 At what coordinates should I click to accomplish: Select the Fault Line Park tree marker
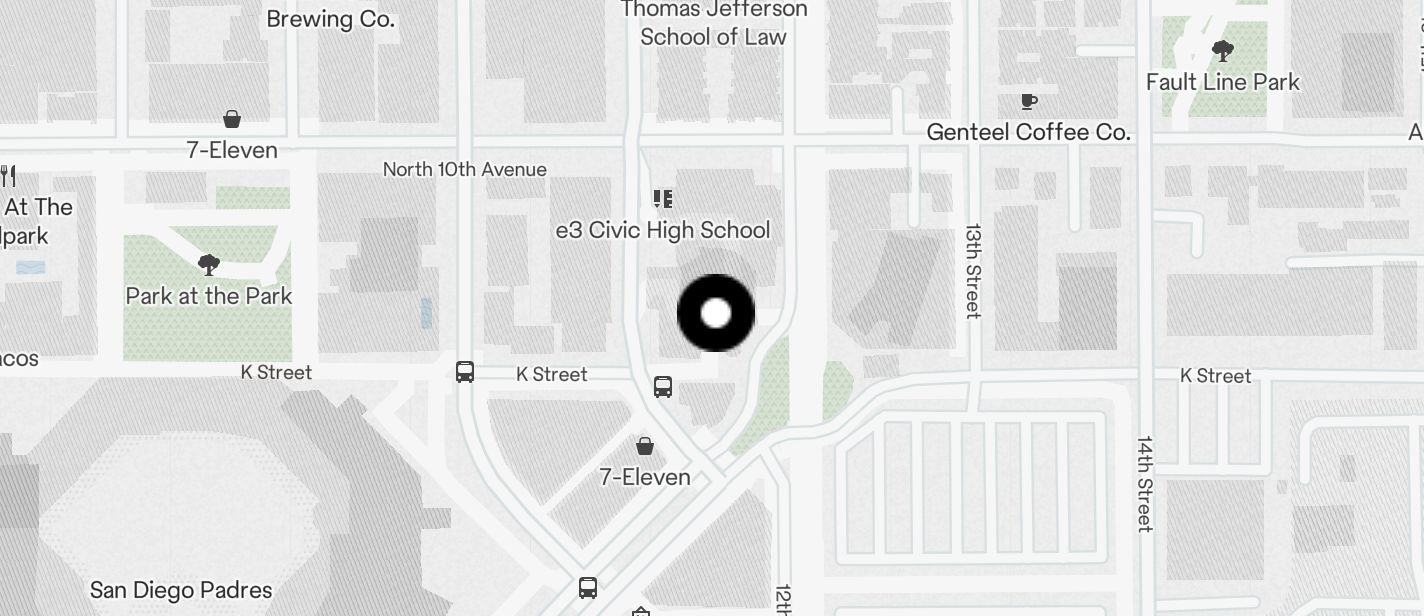1221,51
